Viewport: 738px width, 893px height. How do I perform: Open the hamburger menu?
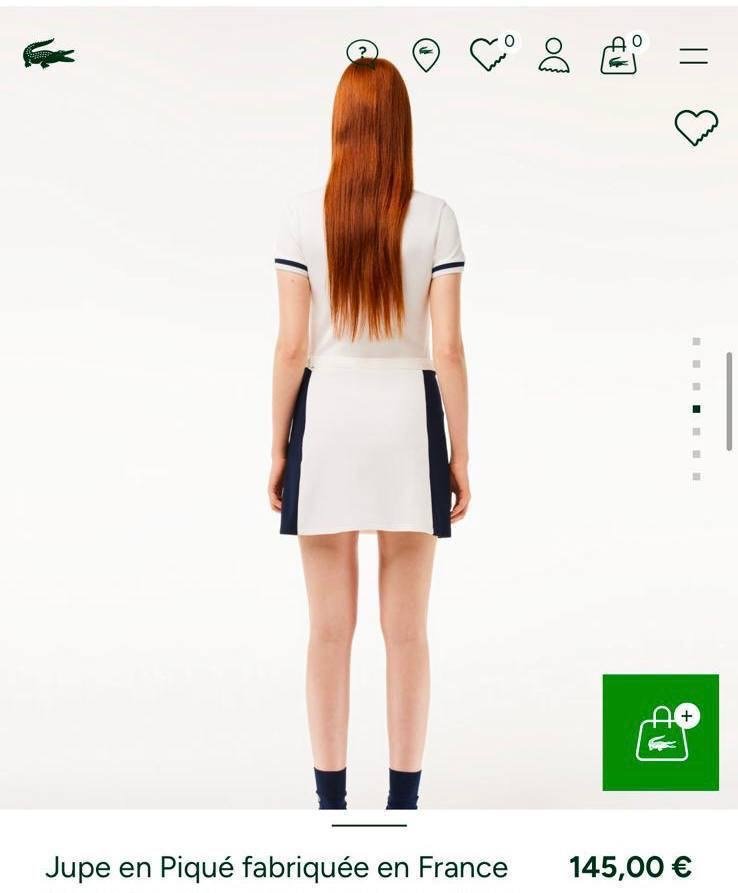(x=694, y=56)
